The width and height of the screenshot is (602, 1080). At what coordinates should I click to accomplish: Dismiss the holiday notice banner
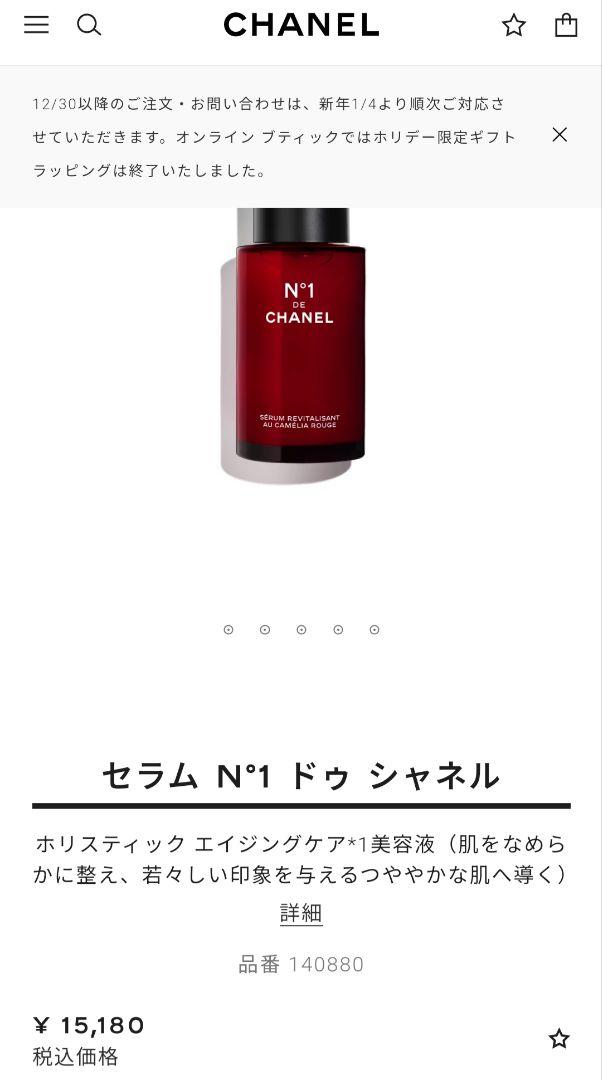tap(560, 135)
